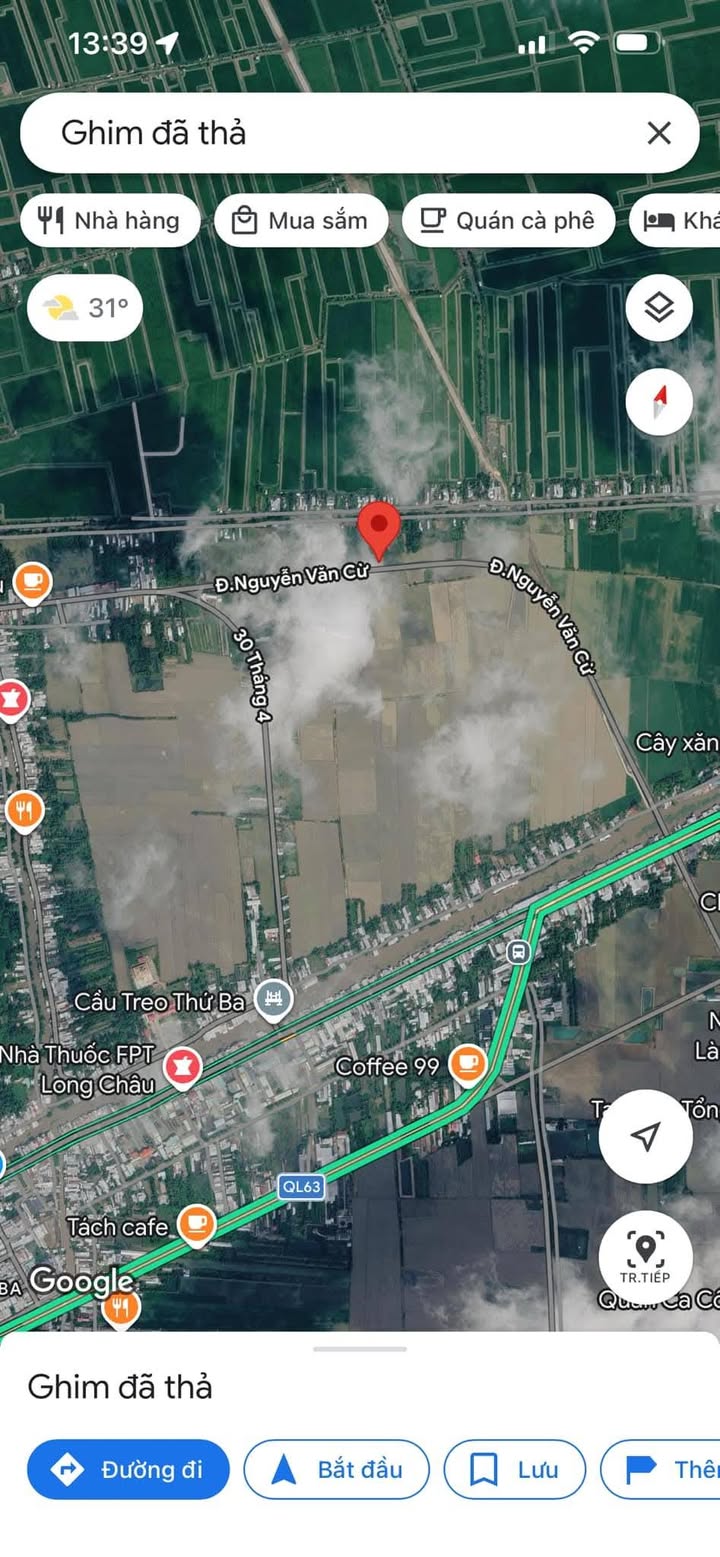This screenshot has height=1557, width=720.
Task: Open the map layers button
Action: pos(659,308)
